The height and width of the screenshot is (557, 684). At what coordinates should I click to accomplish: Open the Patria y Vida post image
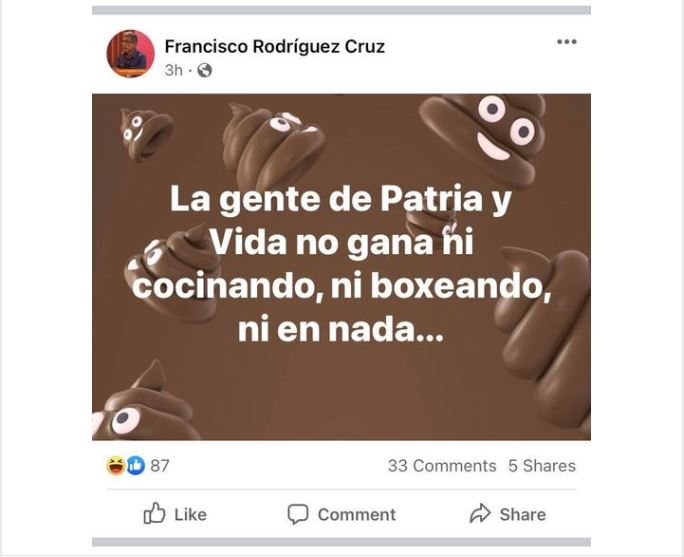point(341,267)
